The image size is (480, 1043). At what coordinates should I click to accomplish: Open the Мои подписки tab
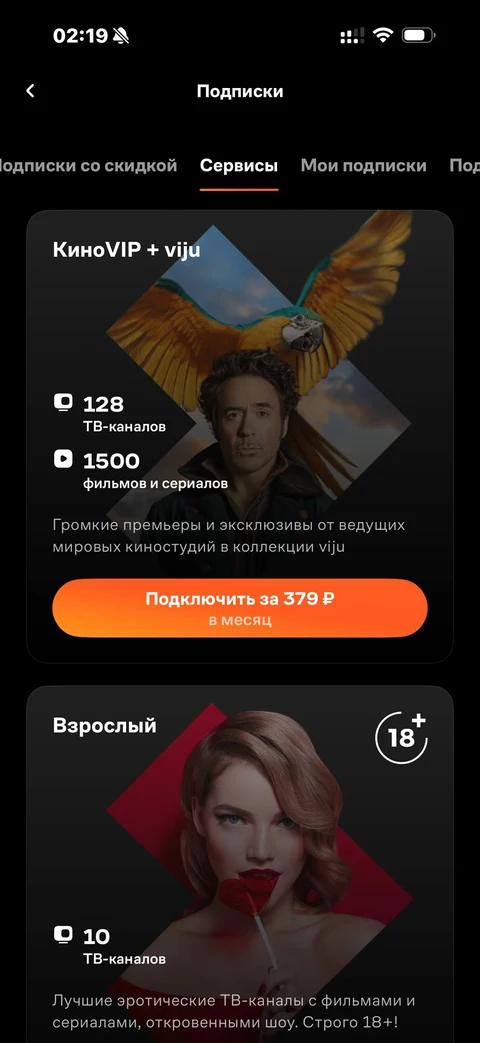coord(364,166)
